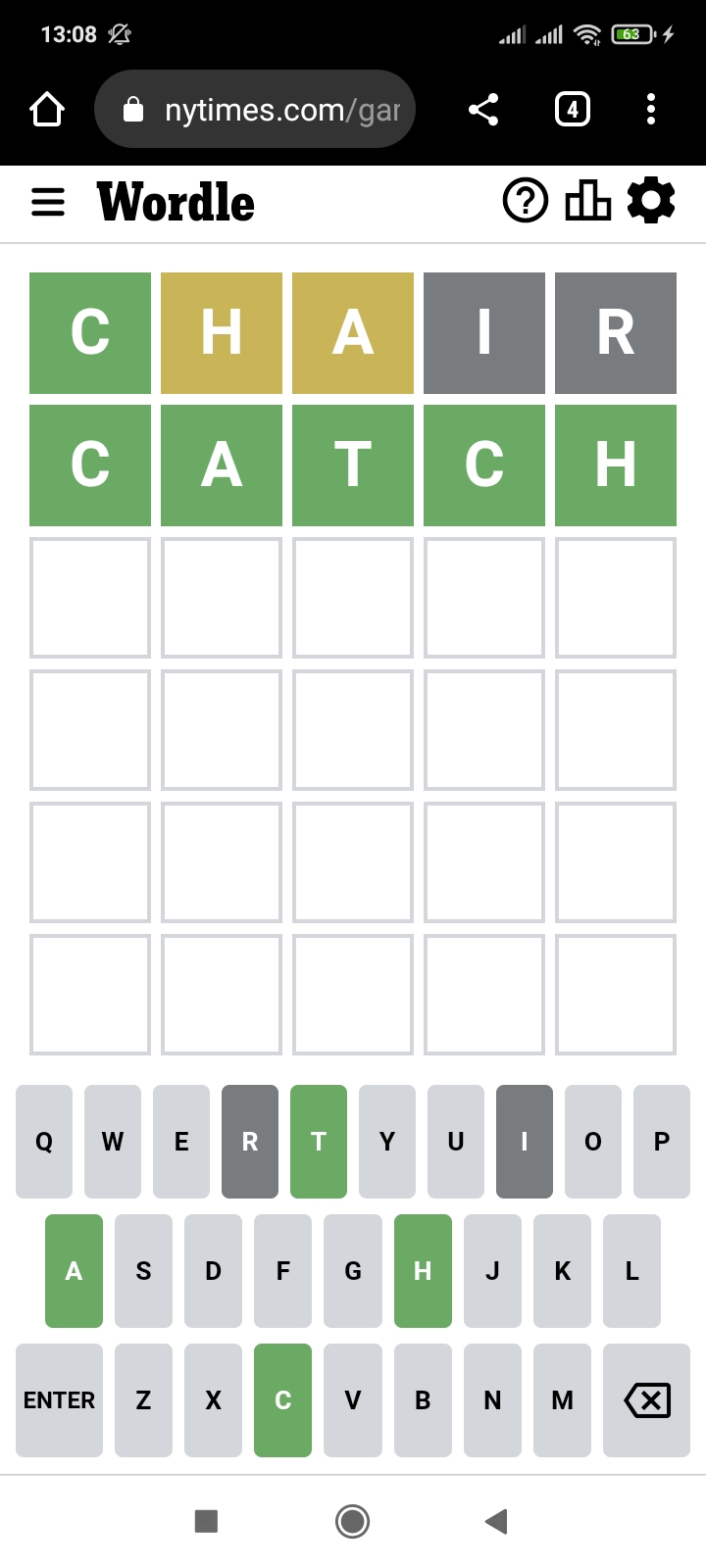Type the letter Q on the keyboard

(44, 1142)
